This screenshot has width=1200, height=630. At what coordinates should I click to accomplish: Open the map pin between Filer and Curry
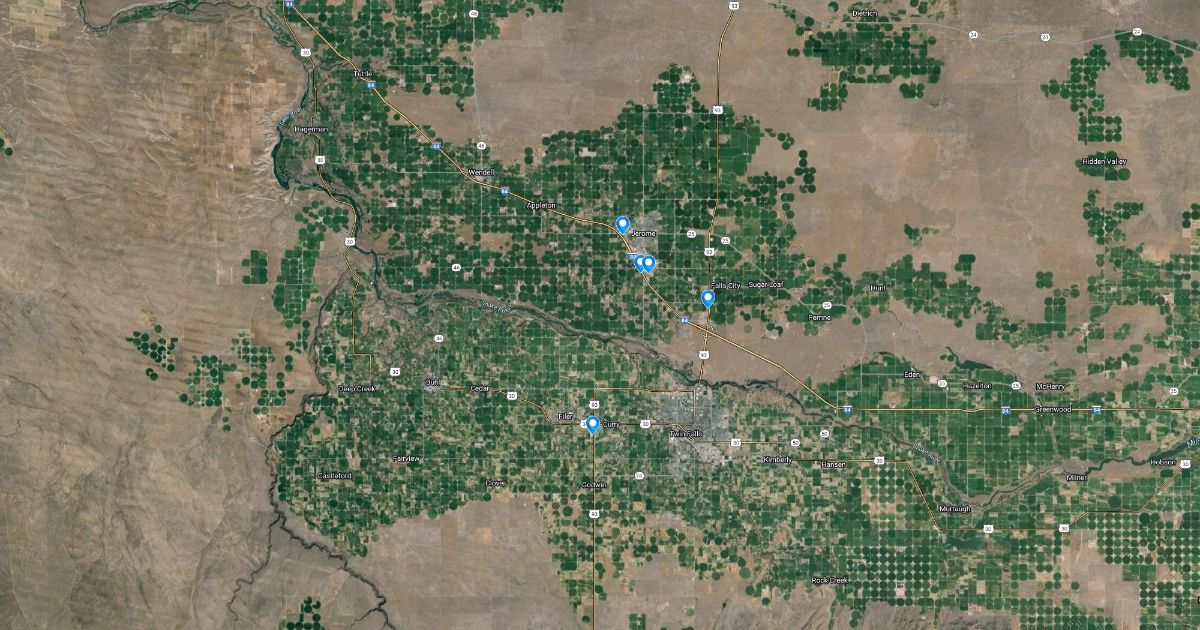click(592, 425)
